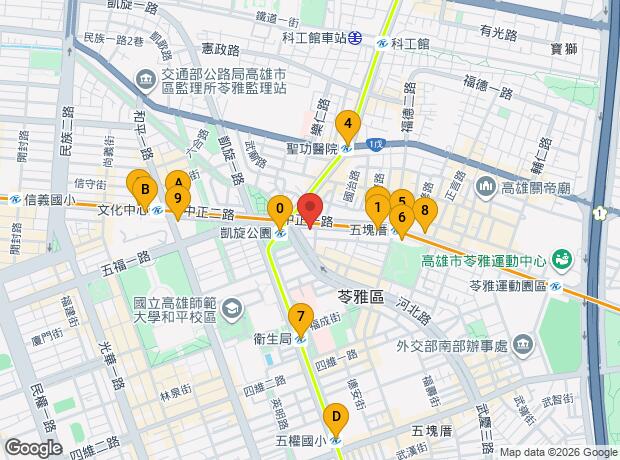This screenshot has width=620, height=460.
Task: Select the orange marker labeled 4
Action: [347, 125]
